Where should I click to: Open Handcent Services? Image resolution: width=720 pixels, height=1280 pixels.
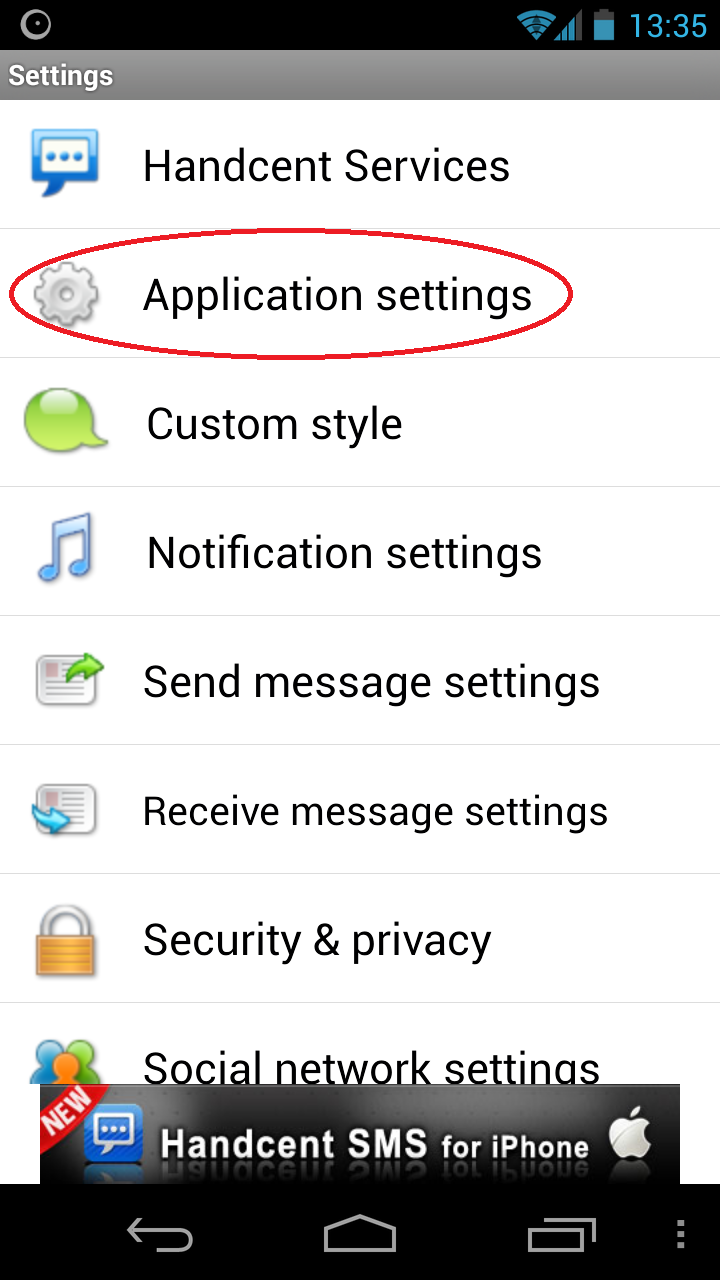360,164
